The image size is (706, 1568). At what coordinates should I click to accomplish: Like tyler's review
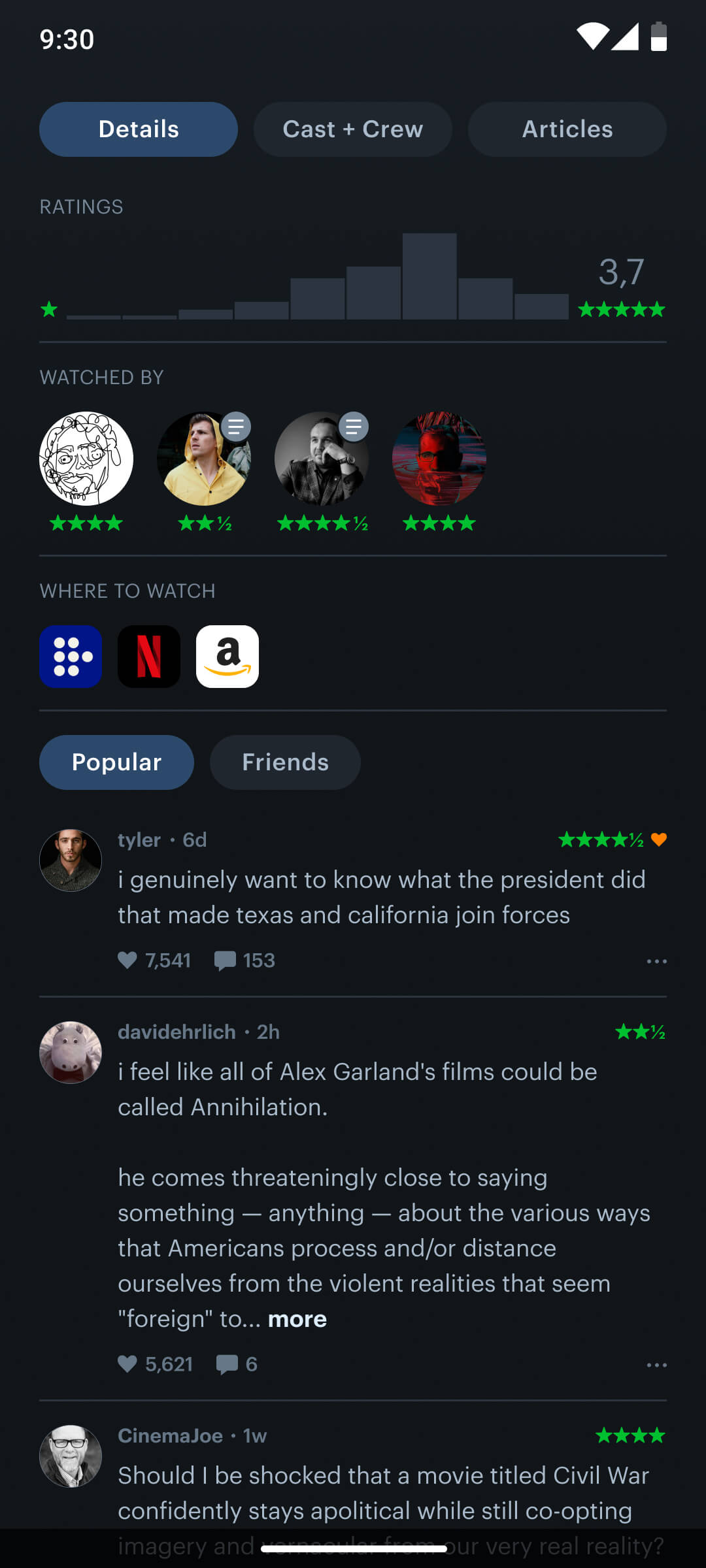tap(127, 960)
